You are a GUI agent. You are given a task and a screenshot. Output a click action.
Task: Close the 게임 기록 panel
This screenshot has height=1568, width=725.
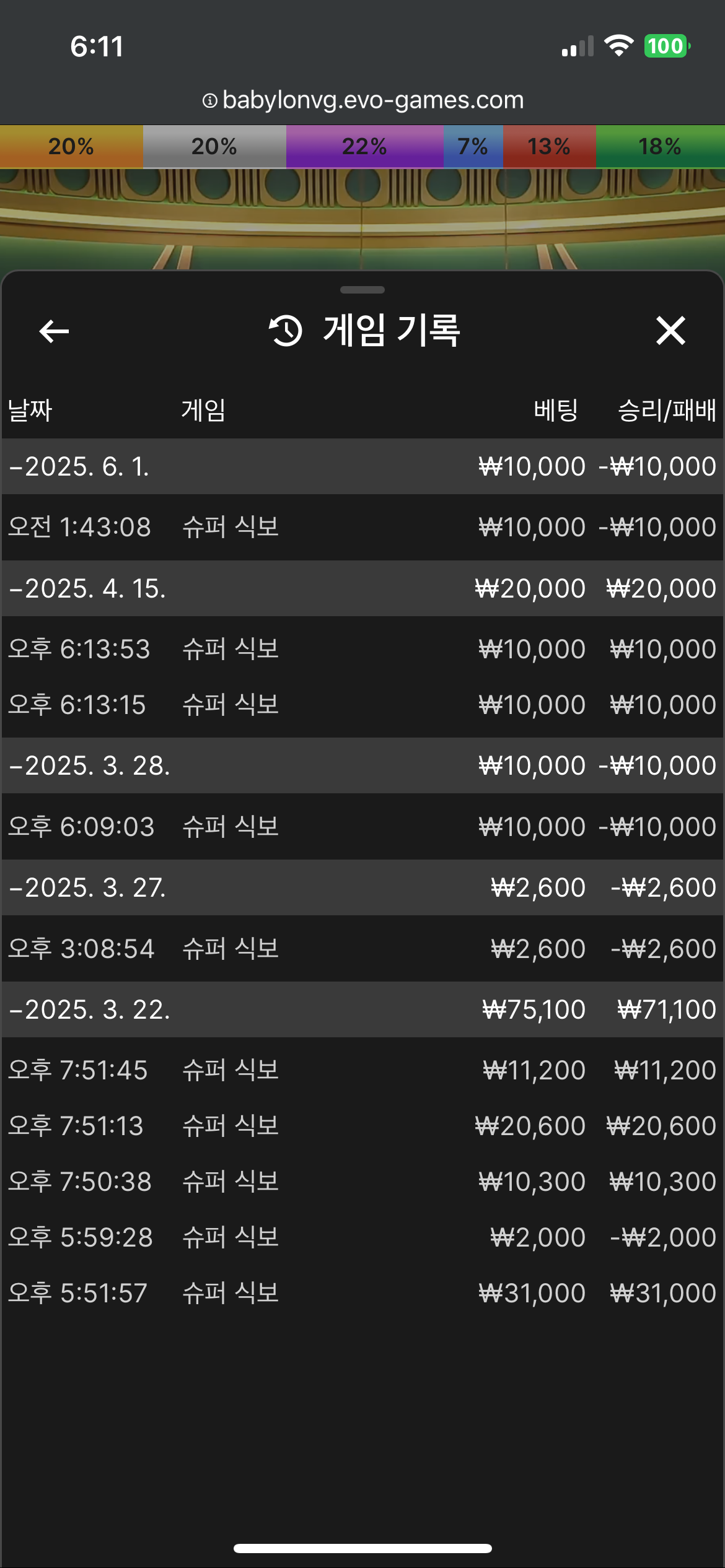670,331
